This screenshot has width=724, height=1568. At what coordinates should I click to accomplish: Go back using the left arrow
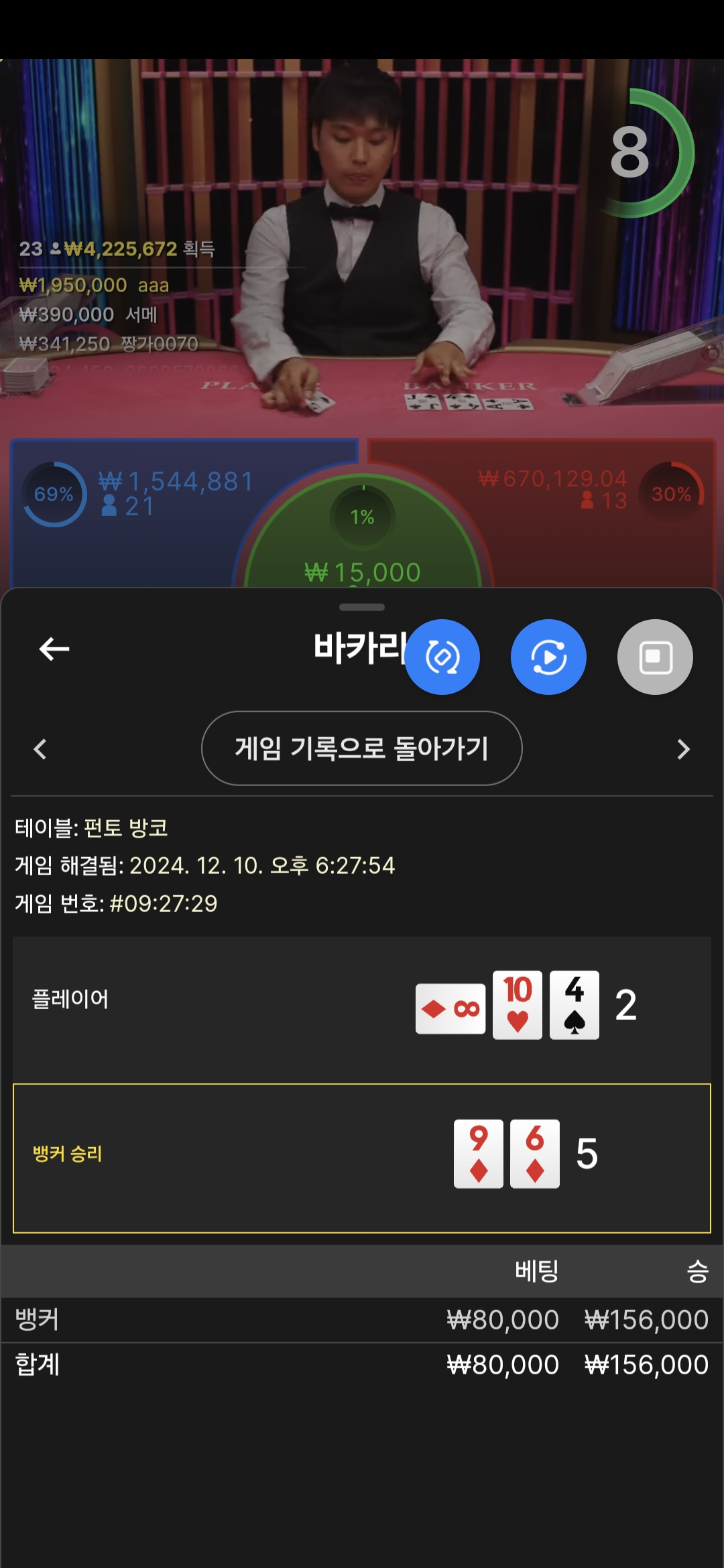54,649
